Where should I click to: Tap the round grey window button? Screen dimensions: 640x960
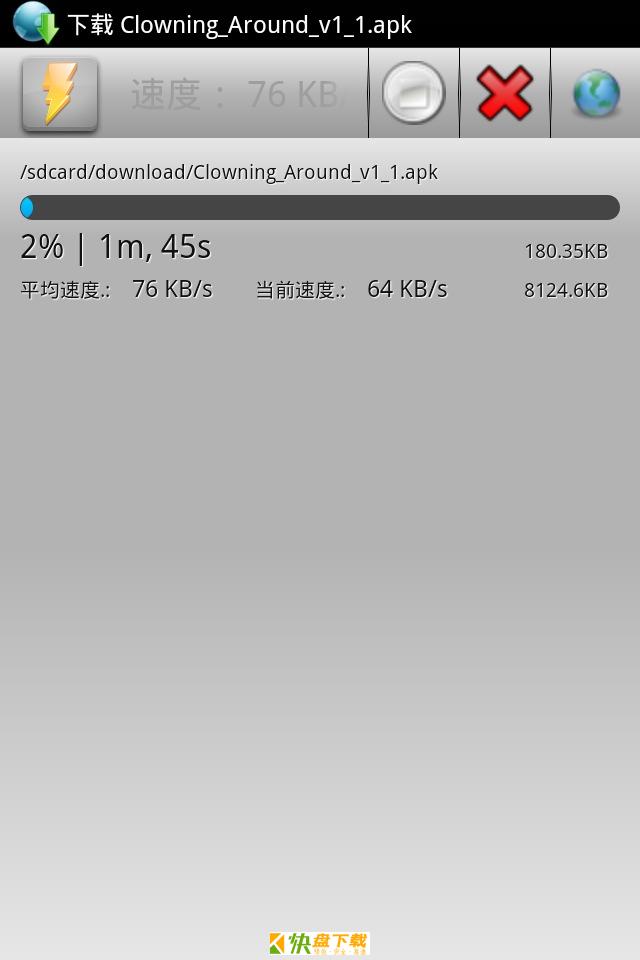tap(413, 94)
